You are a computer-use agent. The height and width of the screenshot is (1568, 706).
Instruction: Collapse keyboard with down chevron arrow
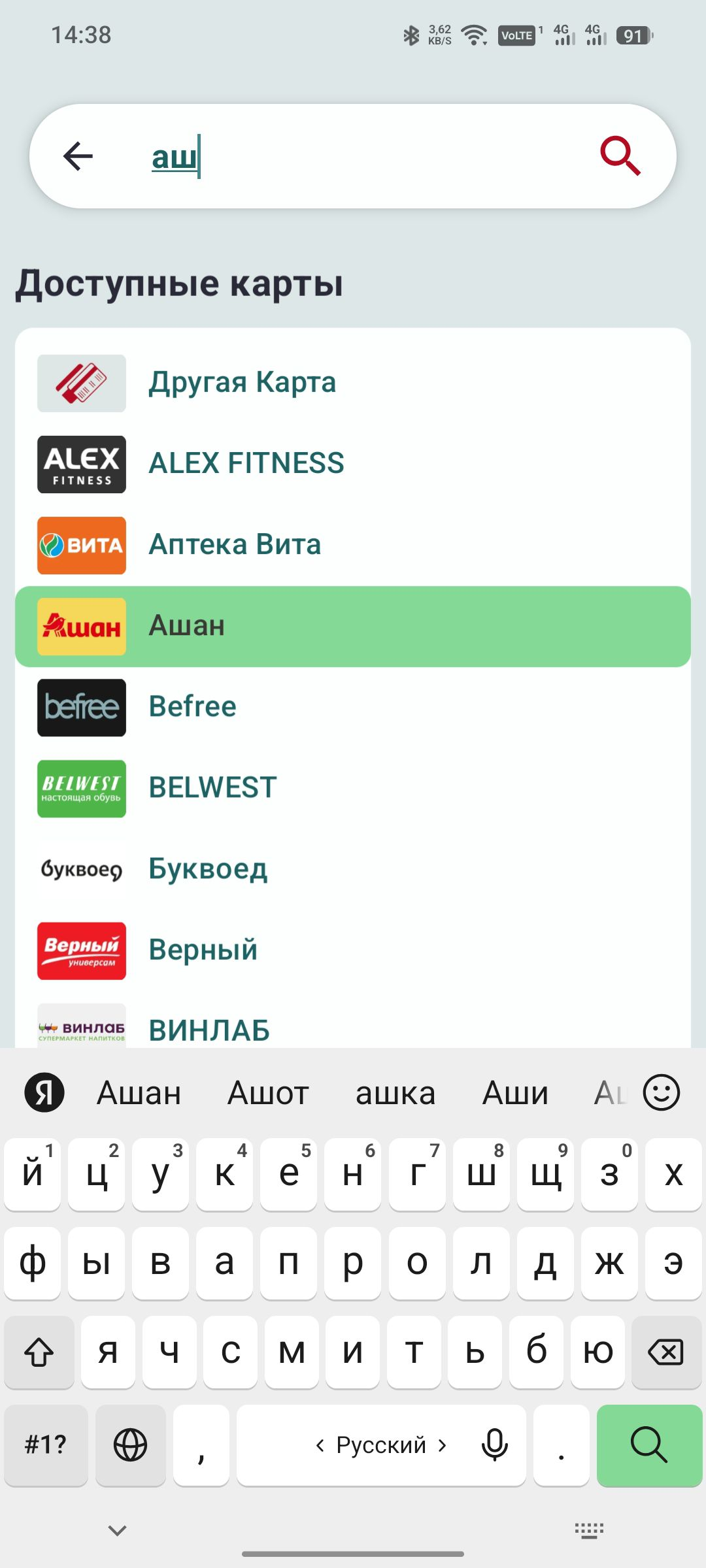point(115,1530)
